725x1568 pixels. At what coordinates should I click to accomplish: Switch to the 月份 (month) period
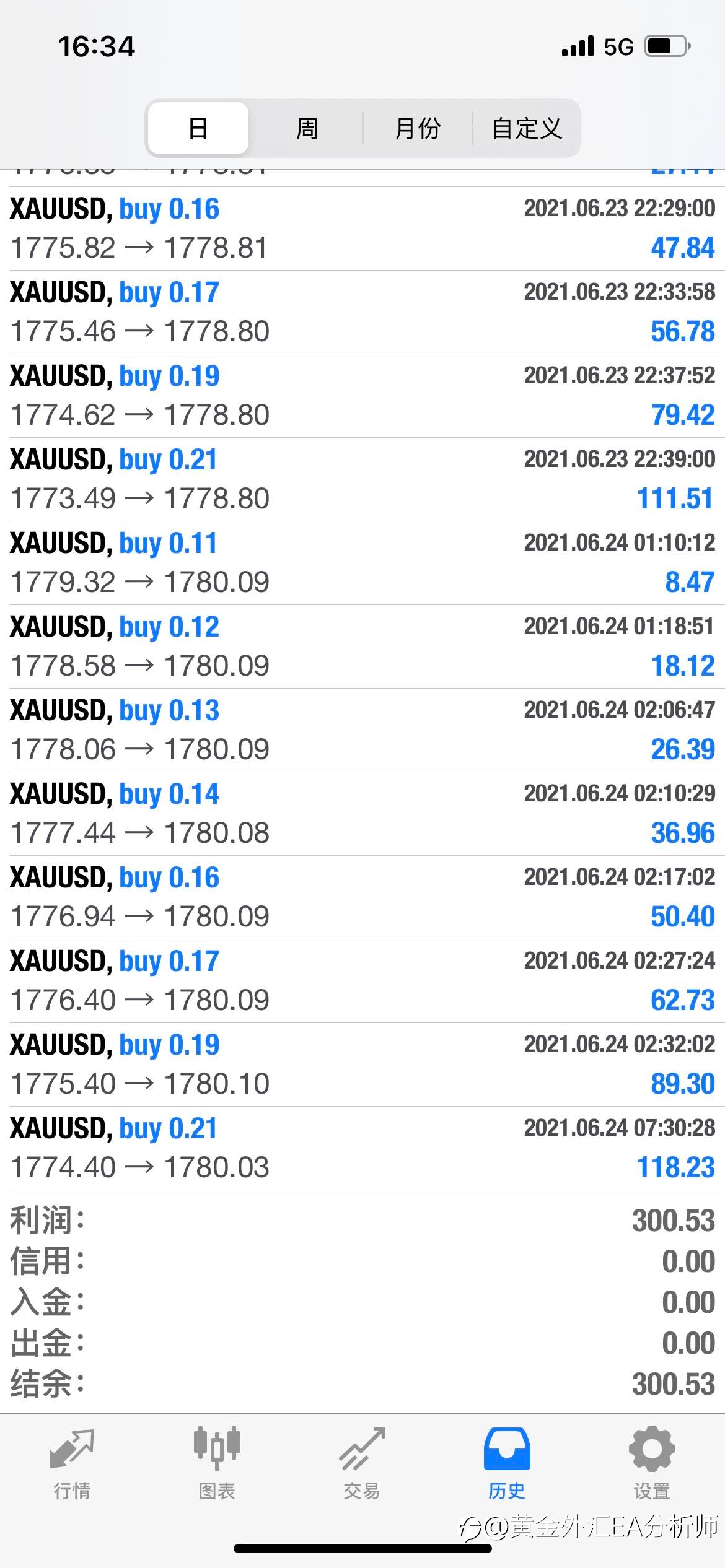point(418,128)
